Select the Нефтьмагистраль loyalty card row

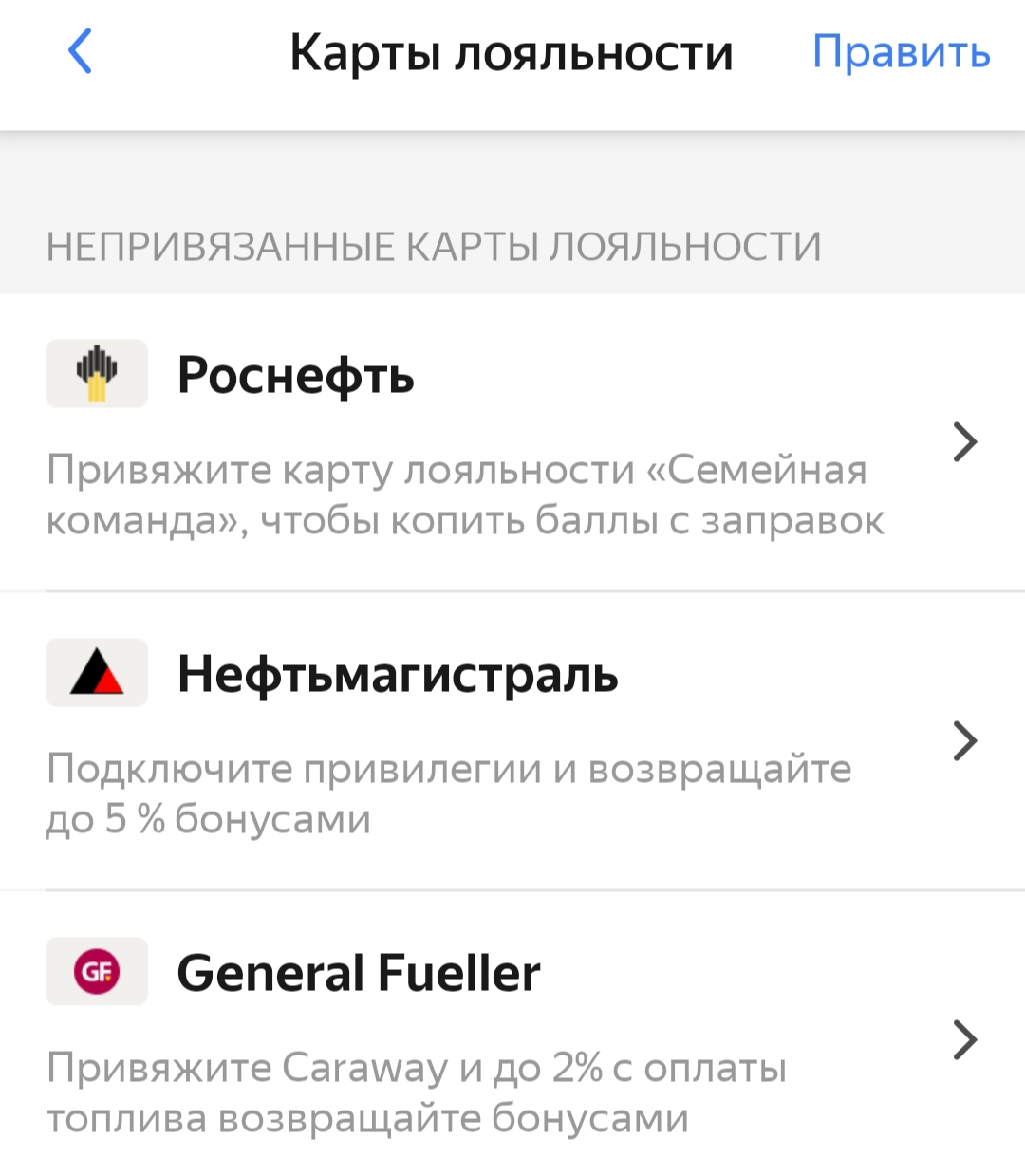(x=512, y=741)
